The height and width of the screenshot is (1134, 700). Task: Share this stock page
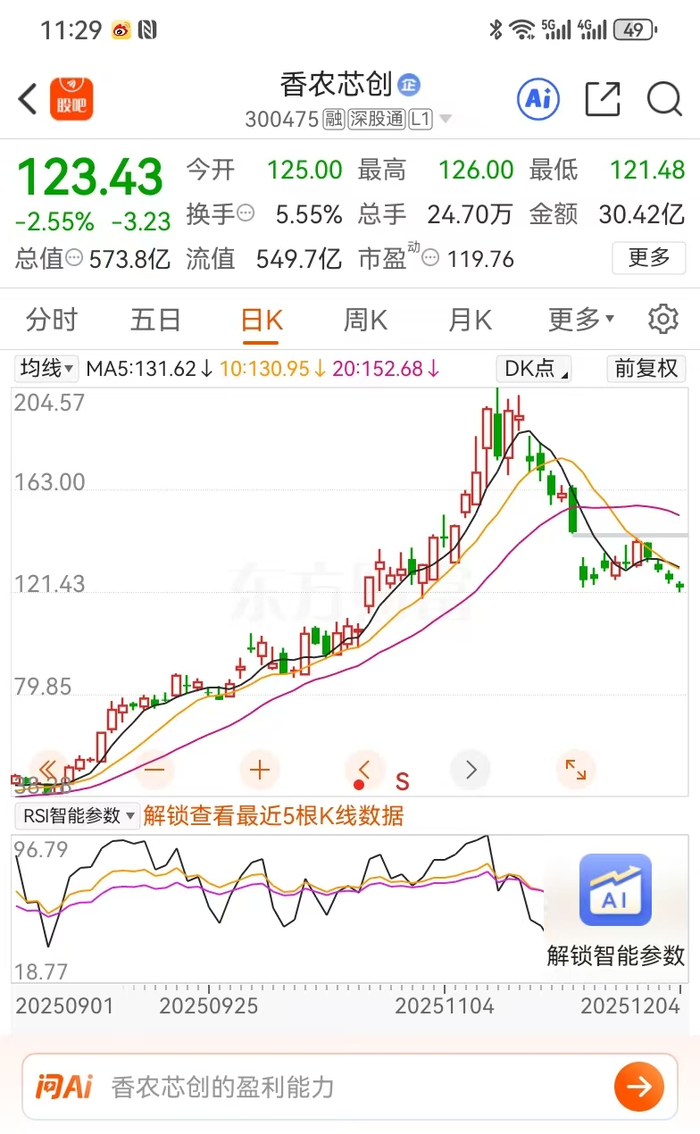coord(602,99)
